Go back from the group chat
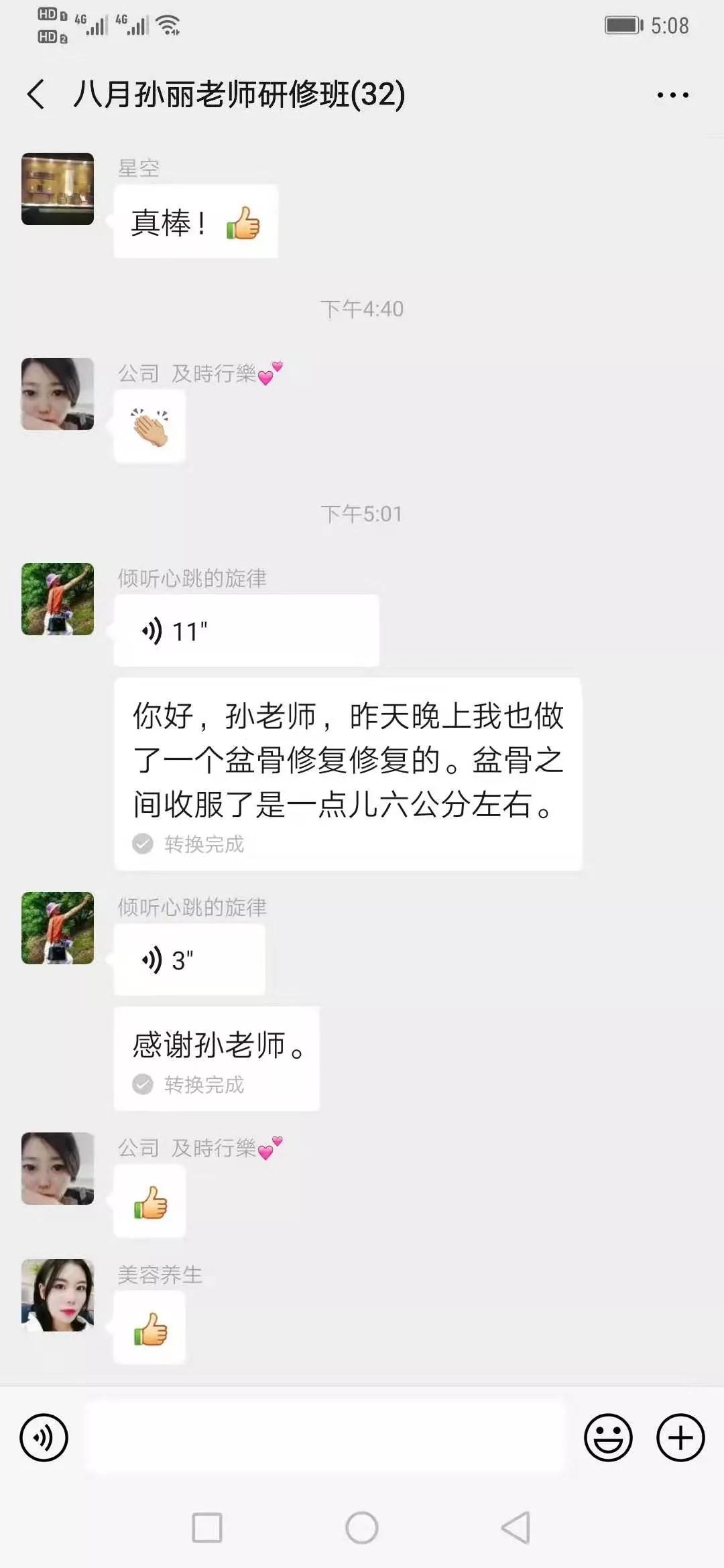 [x=37, y=94]
